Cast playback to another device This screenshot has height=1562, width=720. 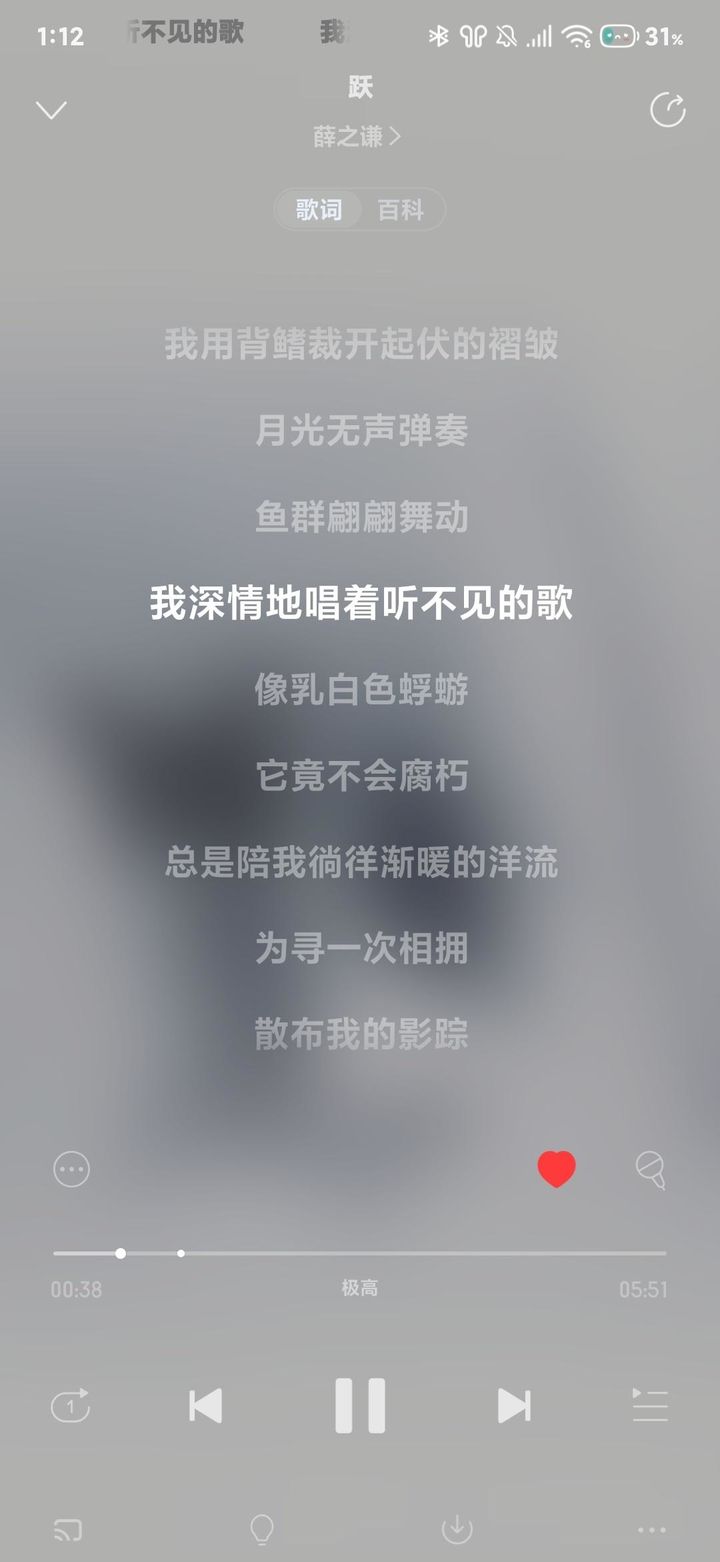[x=67, y=1529]
